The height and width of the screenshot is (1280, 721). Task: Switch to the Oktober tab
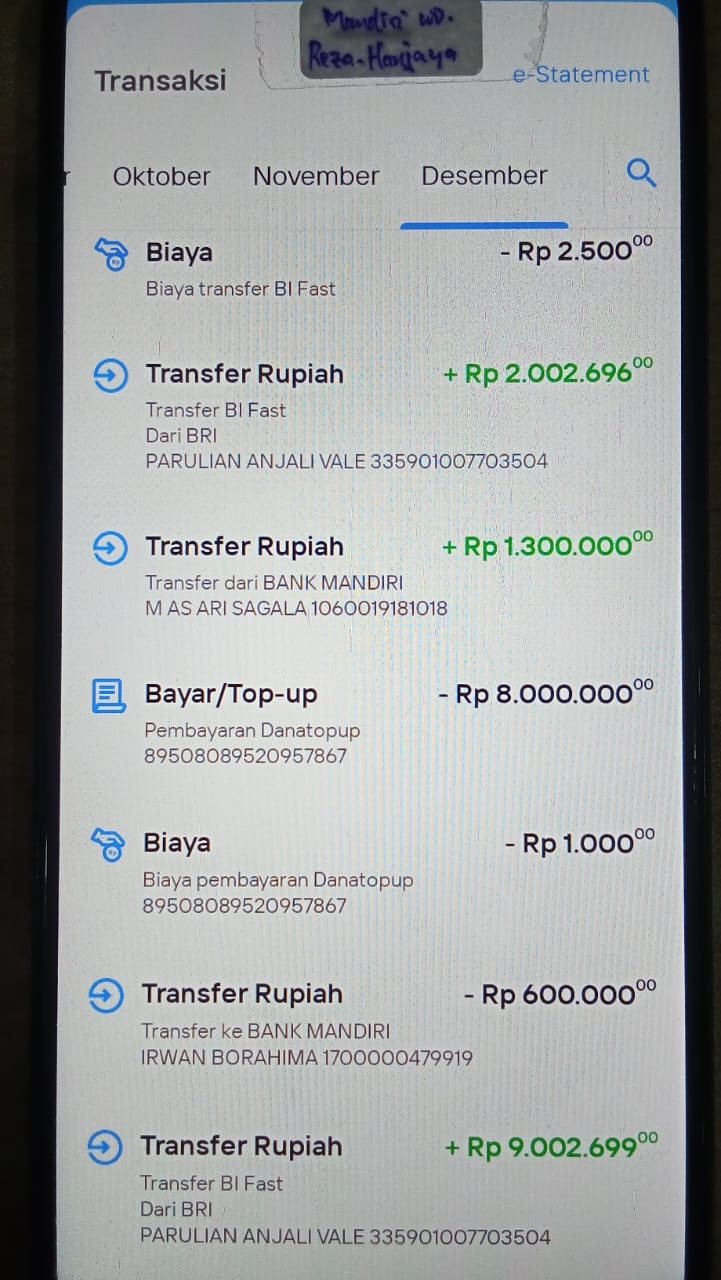162,177
